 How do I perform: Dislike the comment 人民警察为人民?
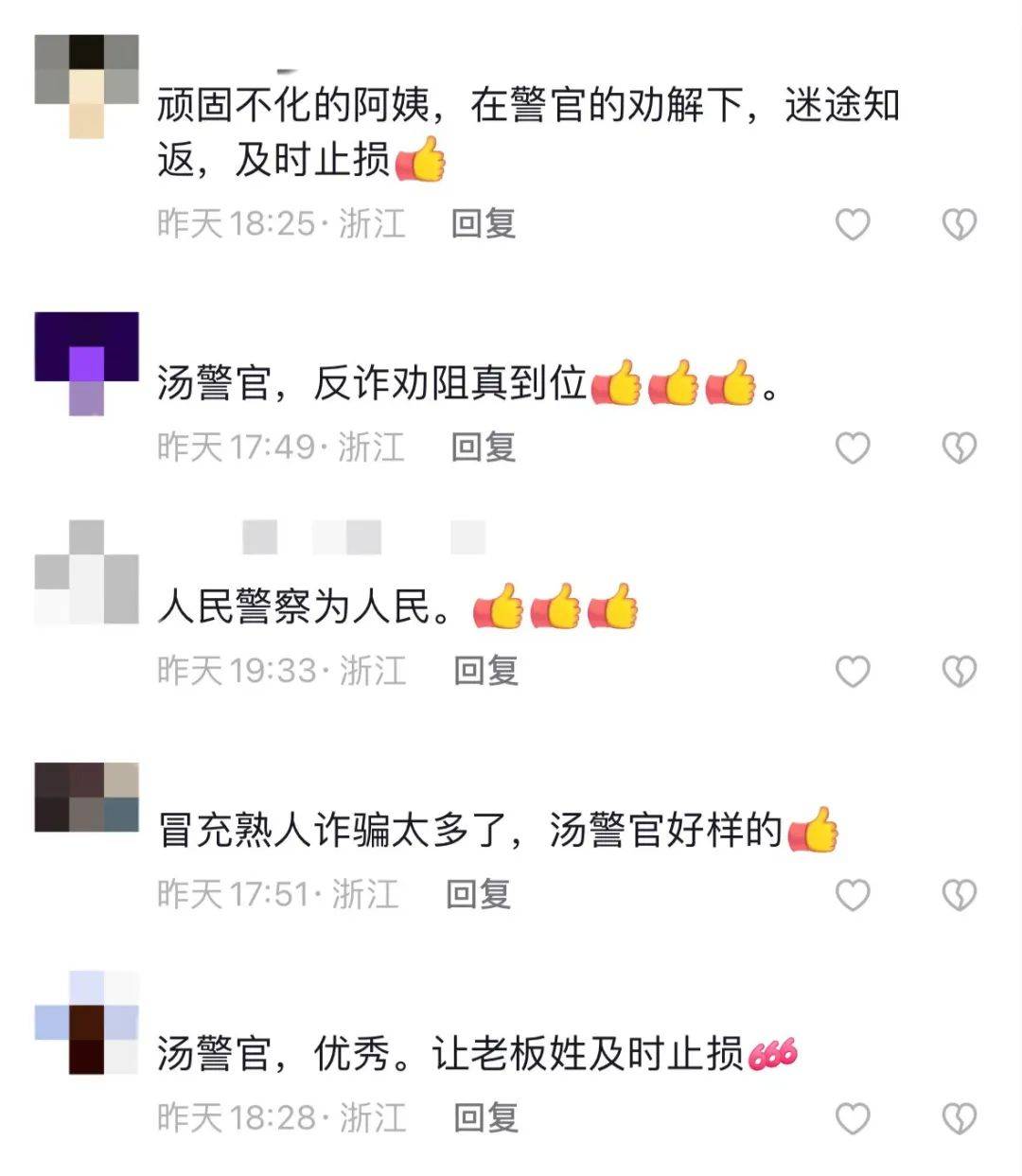[959, 671]
